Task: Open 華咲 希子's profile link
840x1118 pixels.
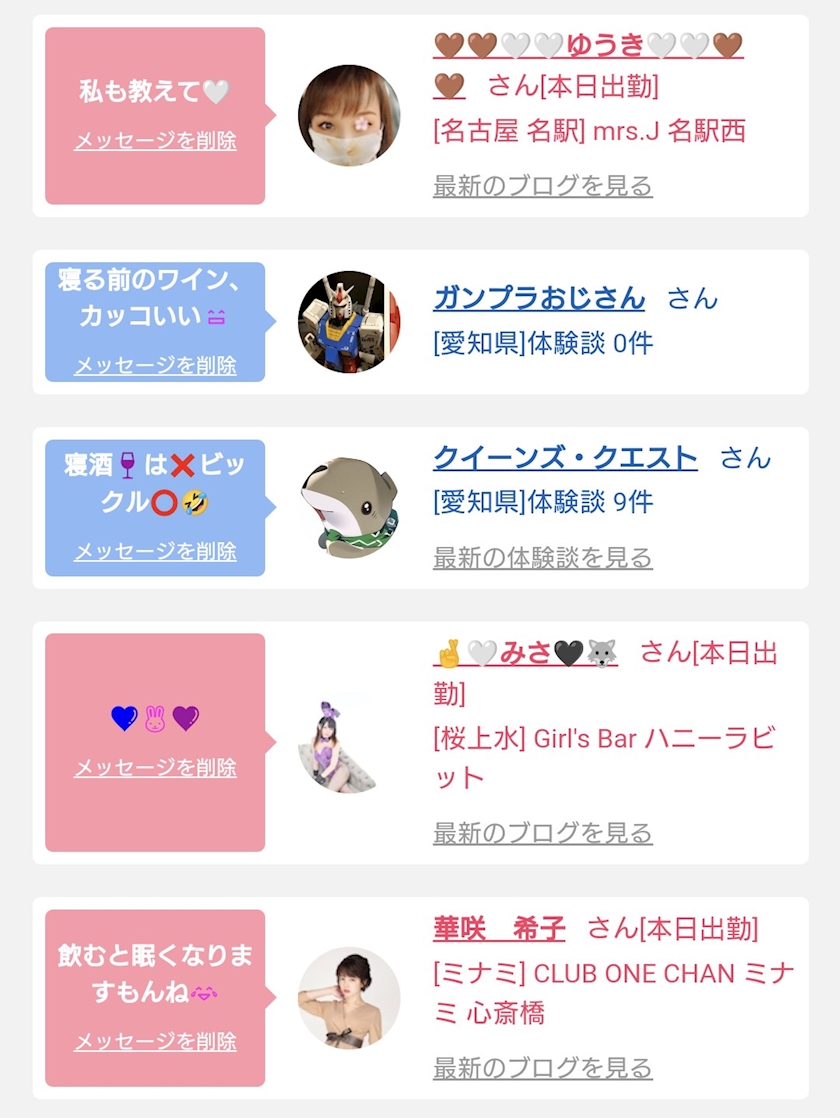Action: pyautogui.click(x=499, y=929)
